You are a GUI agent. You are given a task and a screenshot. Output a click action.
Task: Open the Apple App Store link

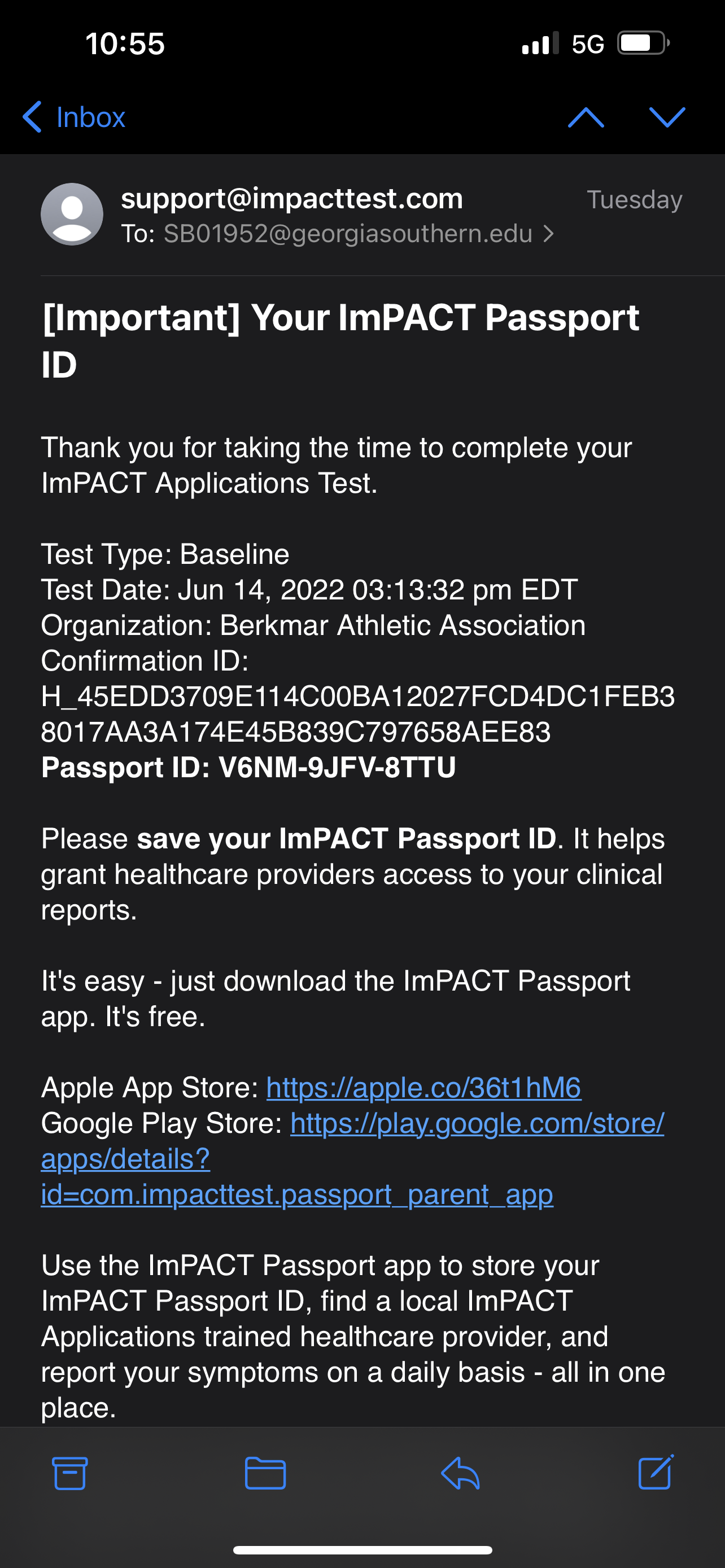423,1087
